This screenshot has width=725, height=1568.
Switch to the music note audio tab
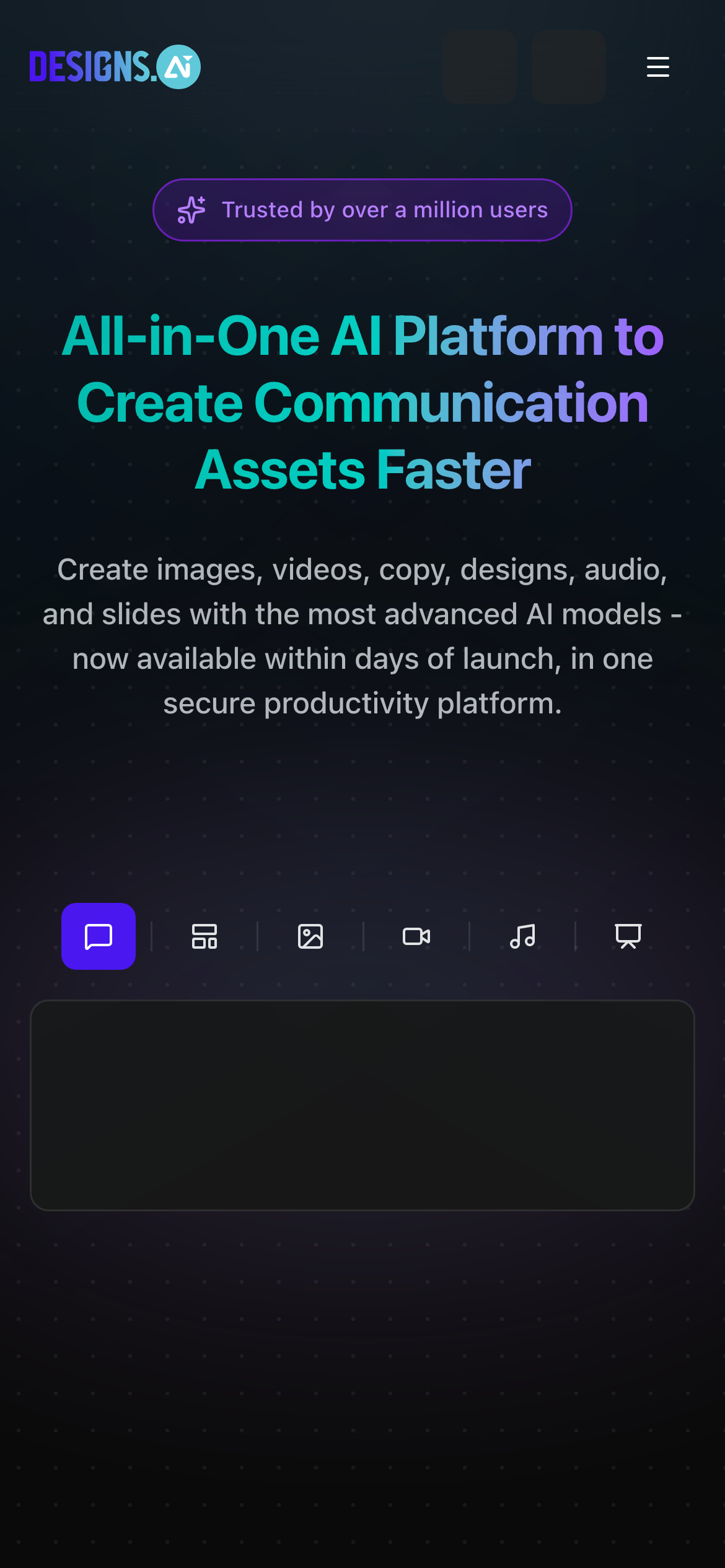point(522,936)
